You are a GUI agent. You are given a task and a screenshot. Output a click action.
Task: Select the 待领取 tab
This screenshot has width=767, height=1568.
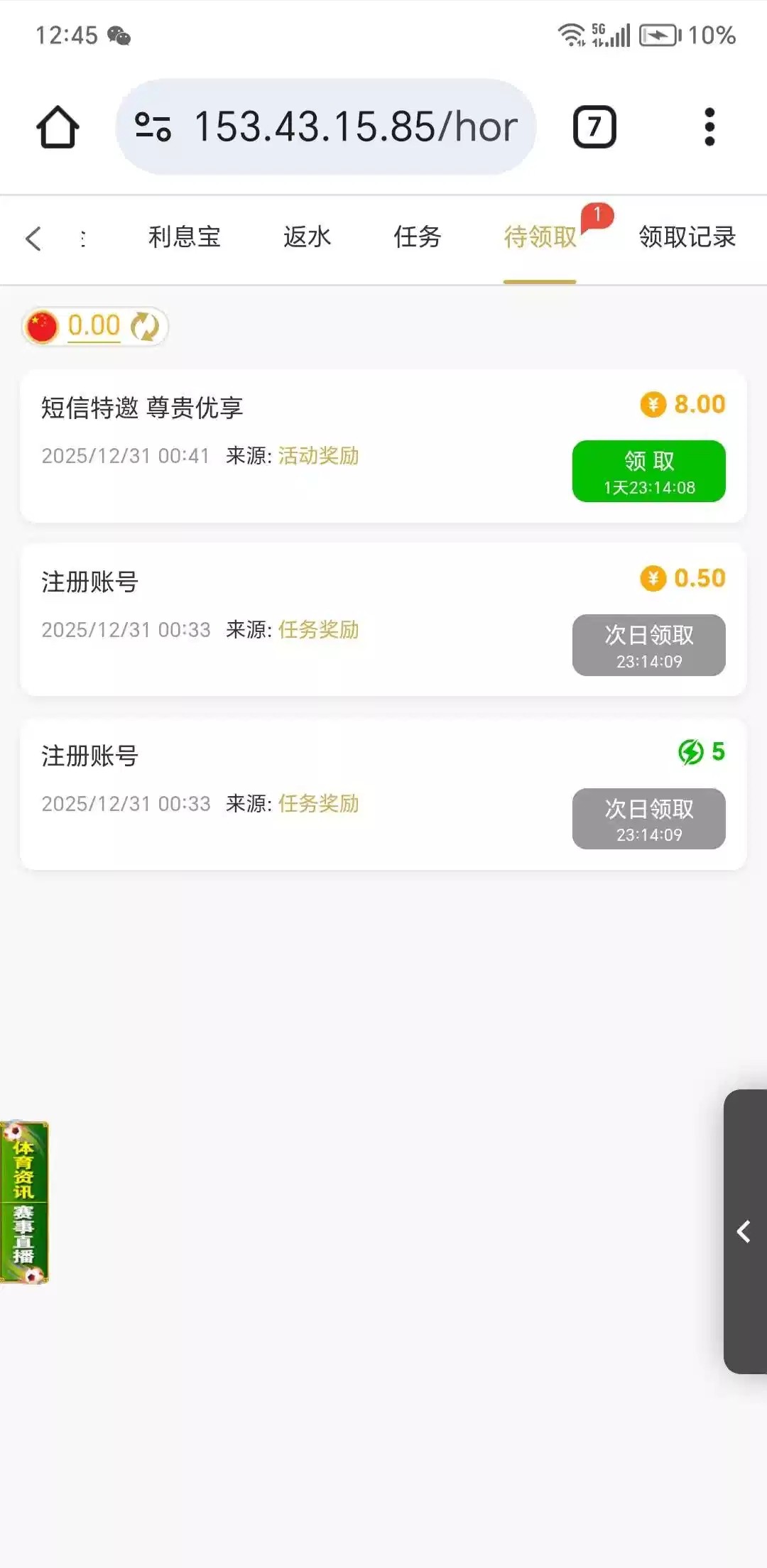540,237
